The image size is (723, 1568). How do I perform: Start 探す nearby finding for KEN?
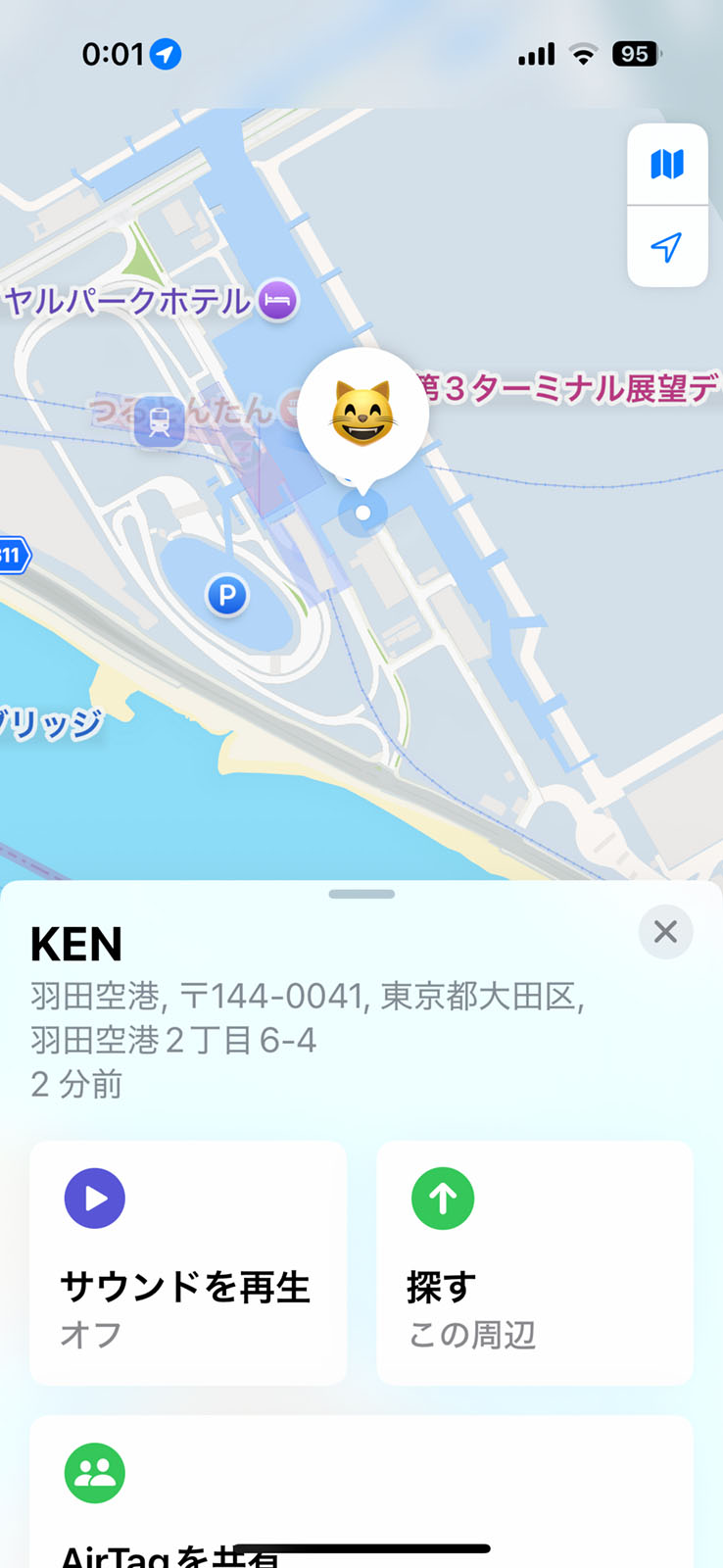(x=535, y=1262)
